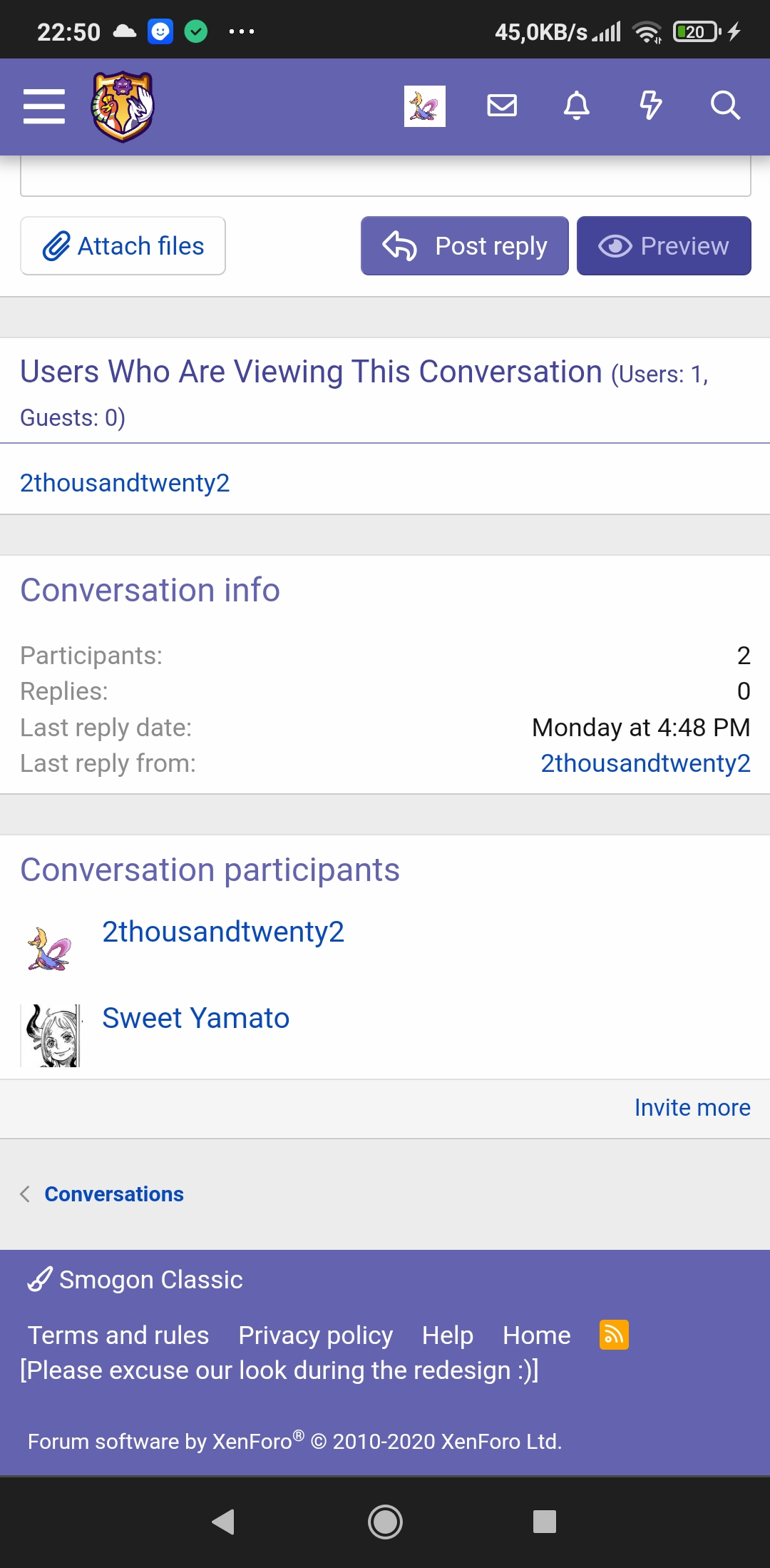This screenshot has height=1568, width=770.
Task: Open the Privacy policy page
Action: pos(314,1335)
